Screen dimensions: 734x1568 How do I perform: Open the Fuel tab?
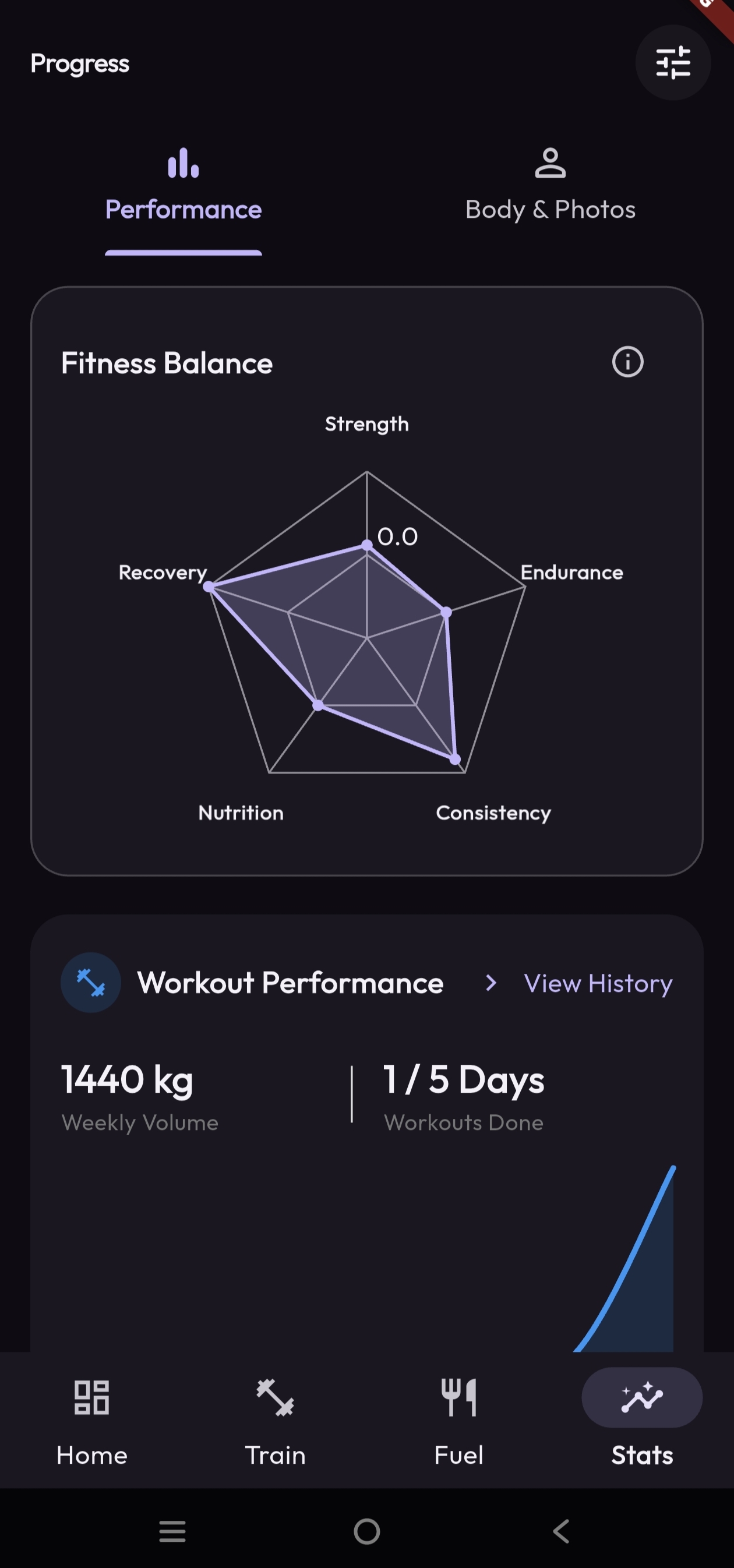(x=459, y=1422)
